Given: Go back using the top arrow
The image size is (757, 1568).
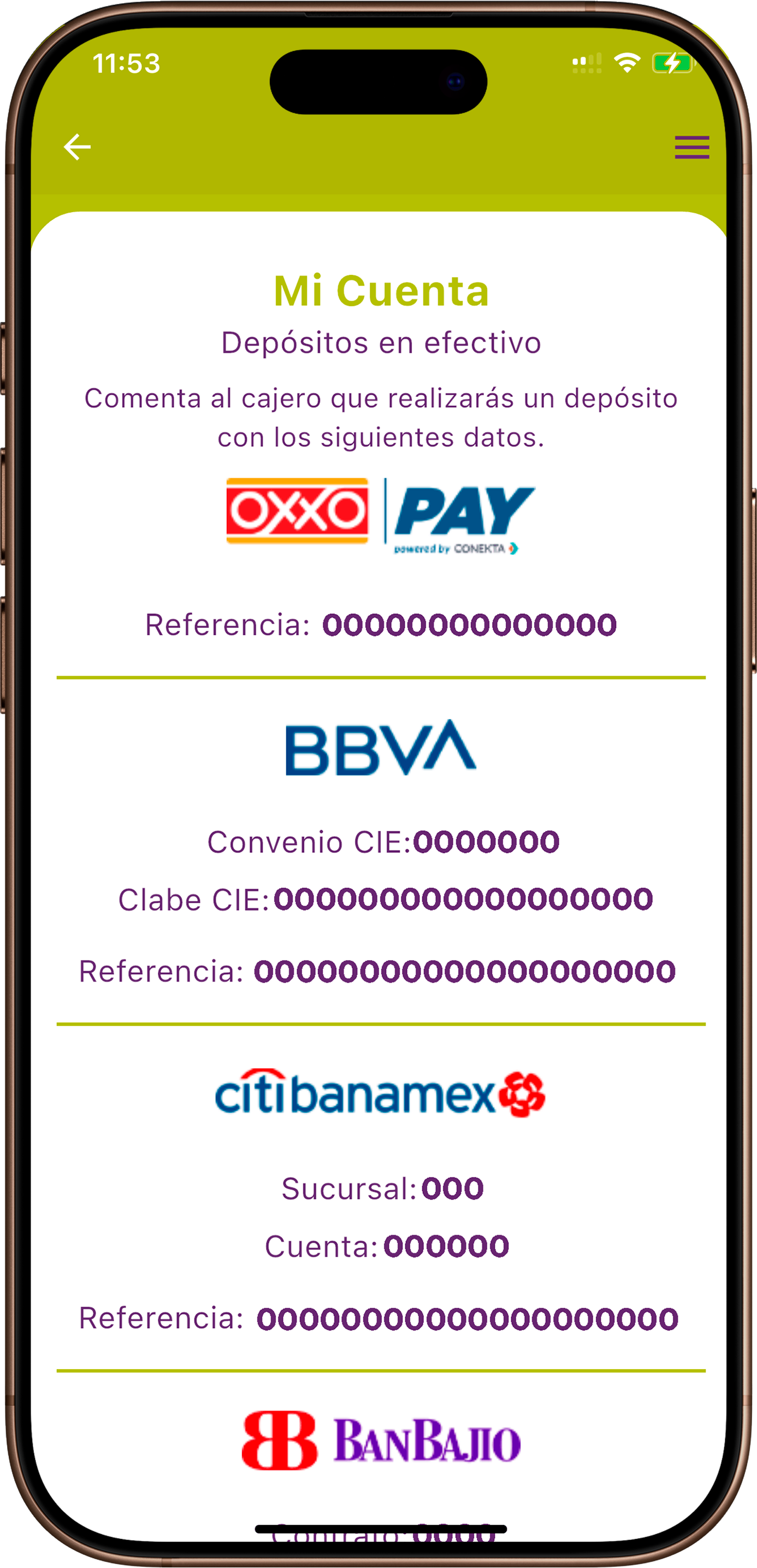Looking at the screenshot, I should click(x=77, y=146).
